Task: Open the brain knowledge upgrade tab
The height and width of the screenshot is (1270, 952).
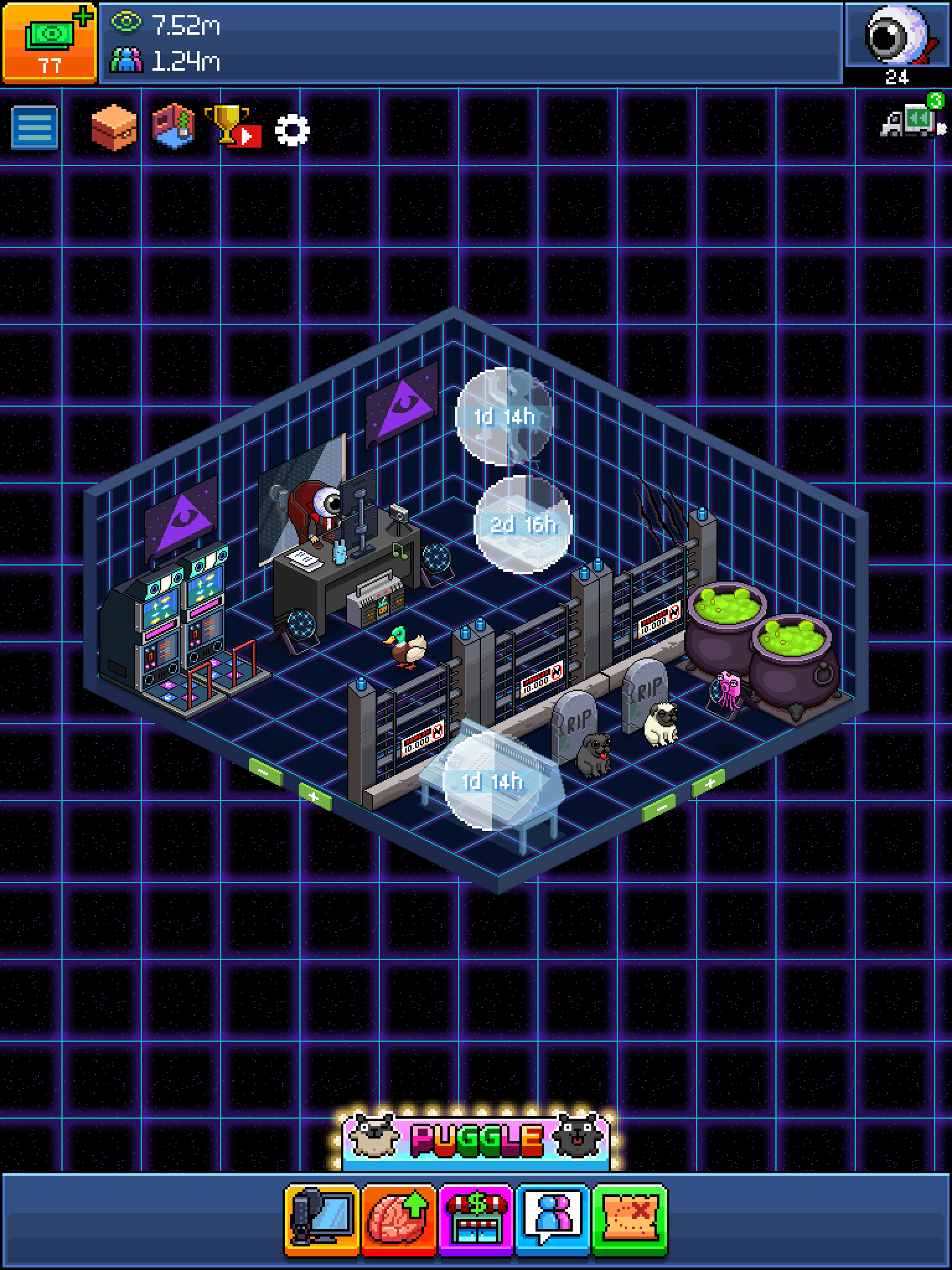Action: click(400, 1220)
